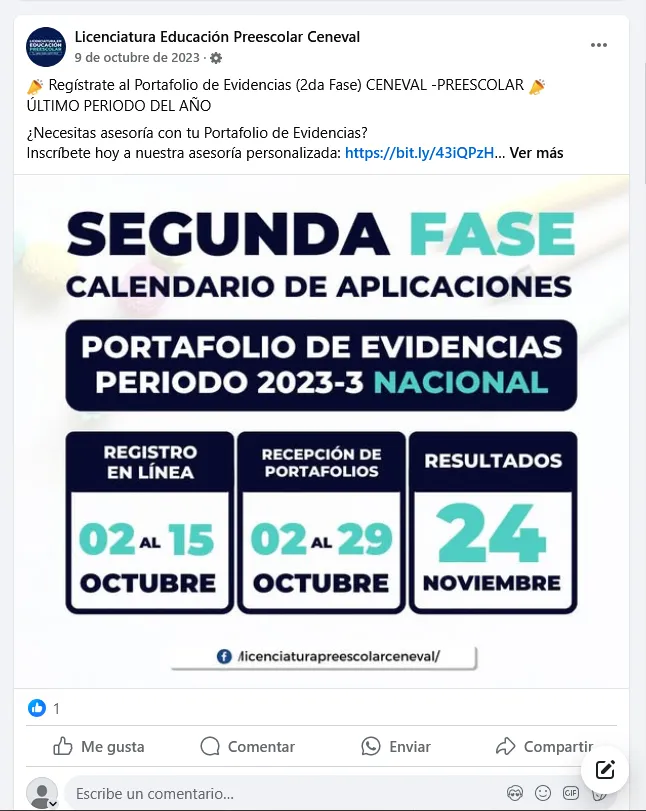Tap the floating new message button
The width and height of the screenshot is (646, 811).
pos(604,770)
